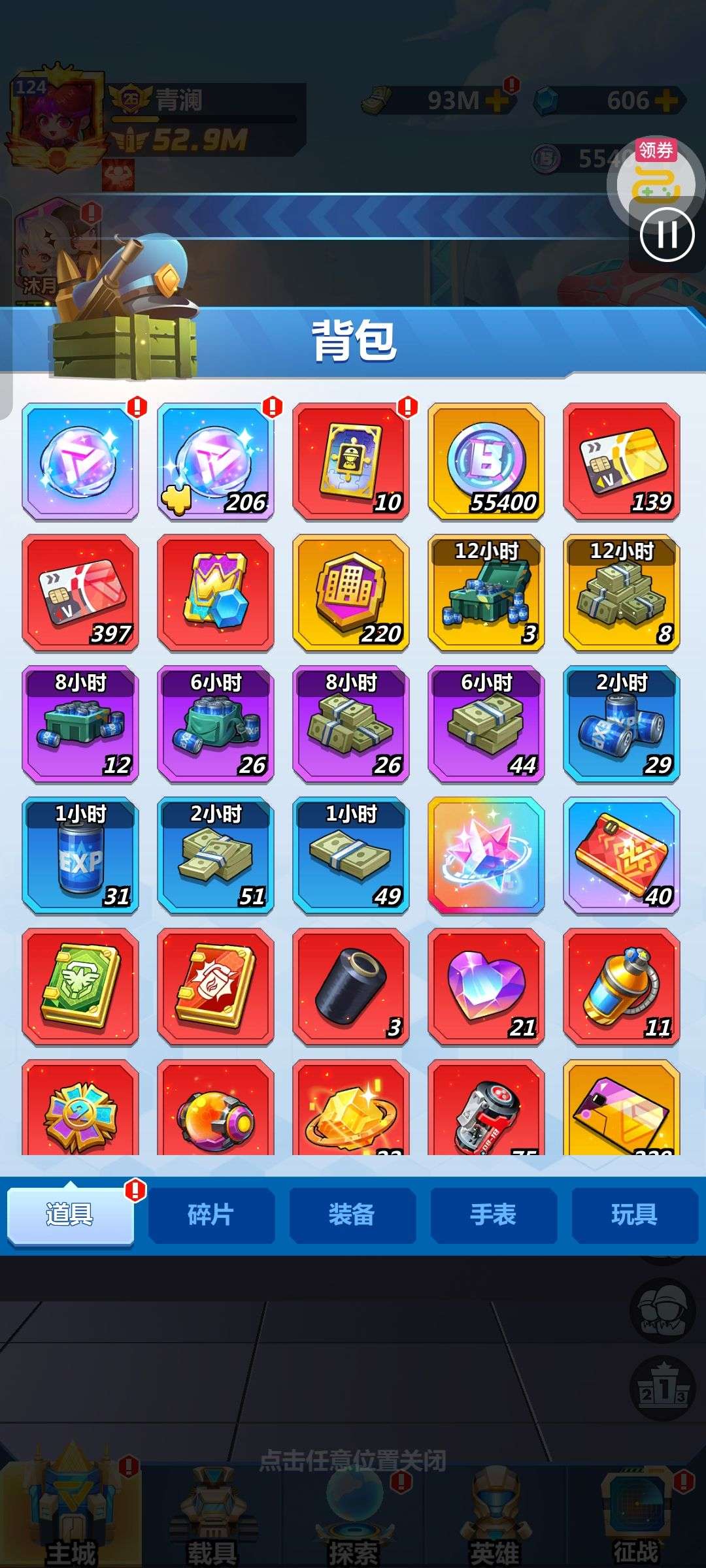Select the red card item with 397

[80, 593]
